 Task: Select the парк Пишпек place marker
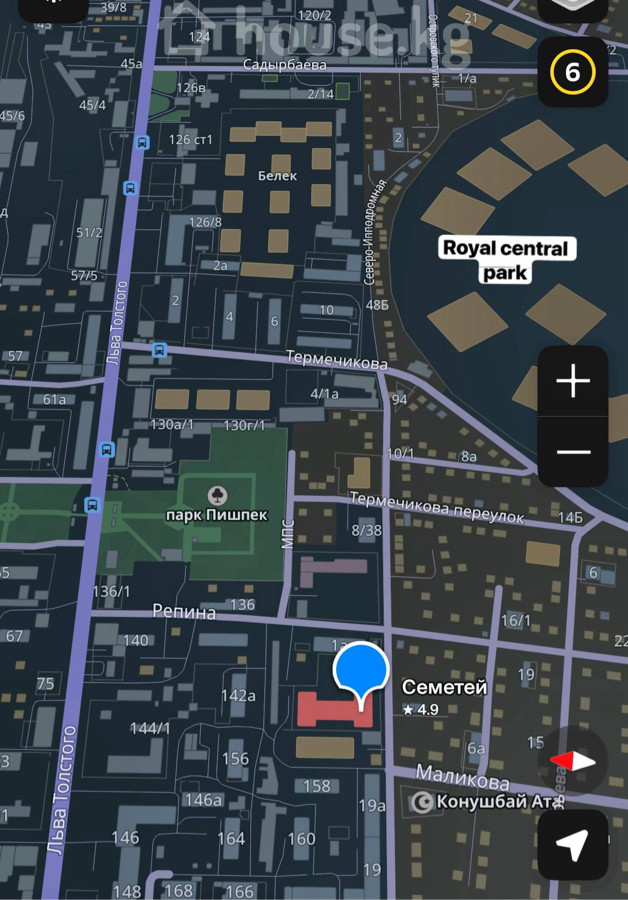click(x=216, y=495)
